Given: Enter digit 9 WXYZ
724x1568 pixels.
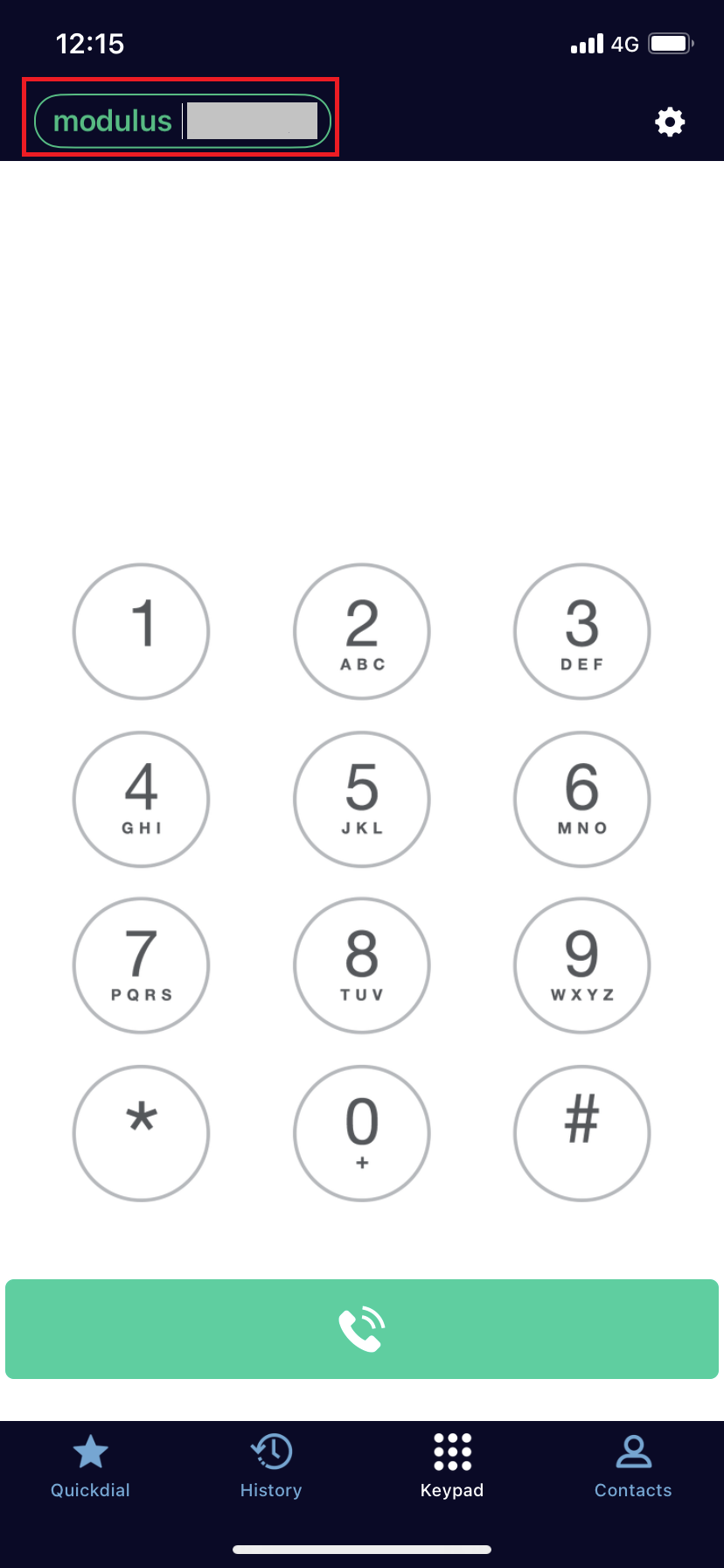Looking at the screenshot, I should [x=582, y=965].
